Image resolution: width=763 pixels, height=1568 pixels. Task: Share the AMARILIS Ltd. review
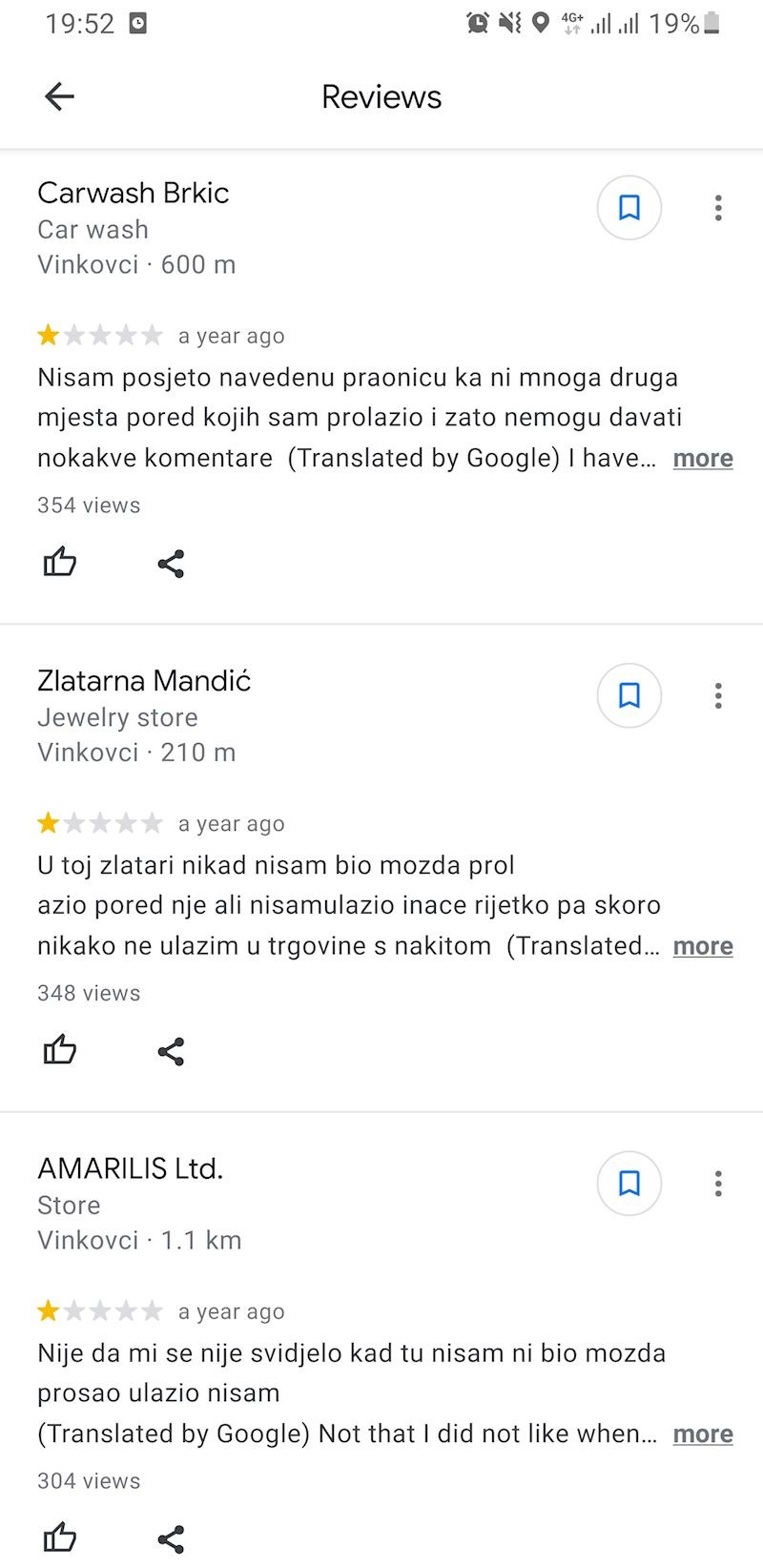click(171, 1539)
